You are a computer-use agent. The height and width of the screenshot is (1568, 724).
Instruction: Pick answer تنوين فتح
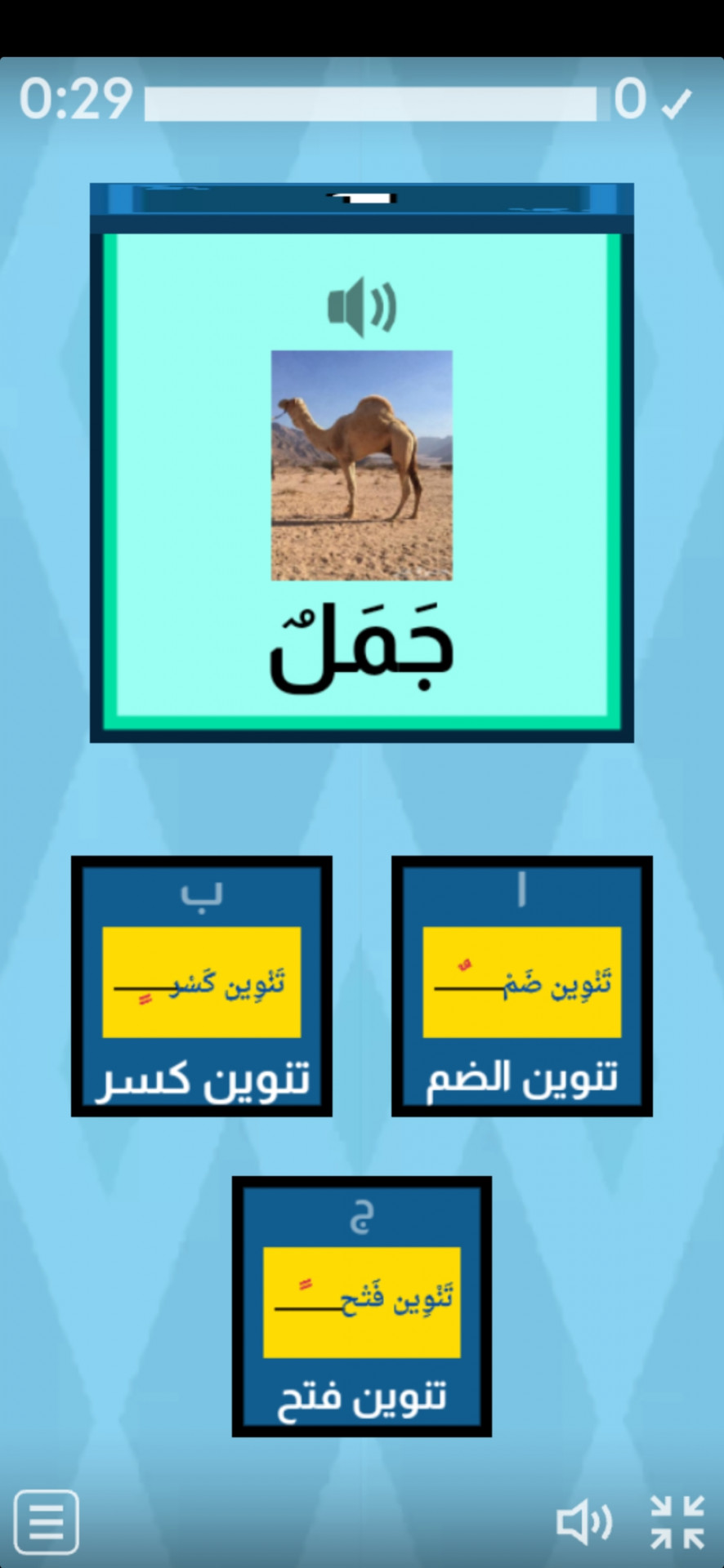tap(361, 1306)
